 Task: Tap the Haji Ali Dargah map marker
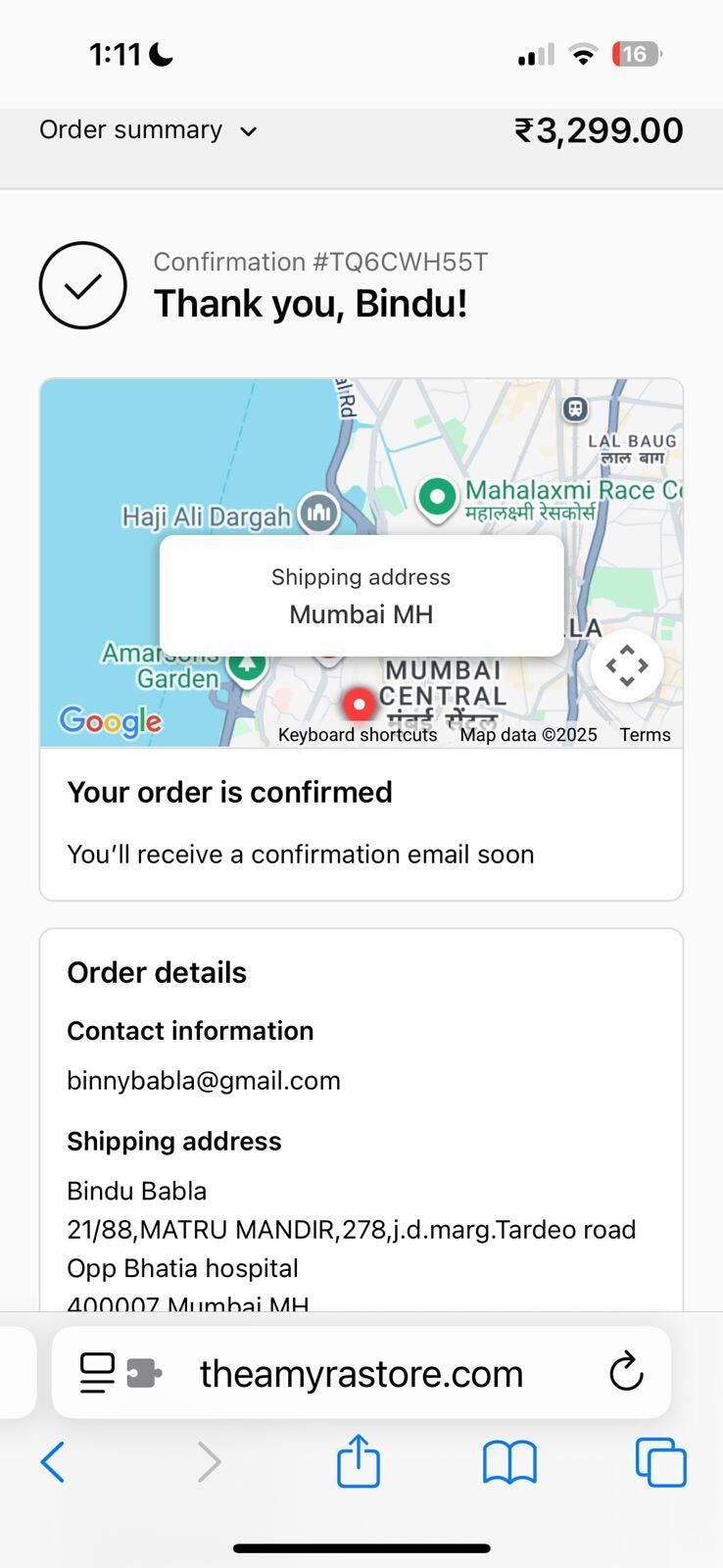[318, 512]
